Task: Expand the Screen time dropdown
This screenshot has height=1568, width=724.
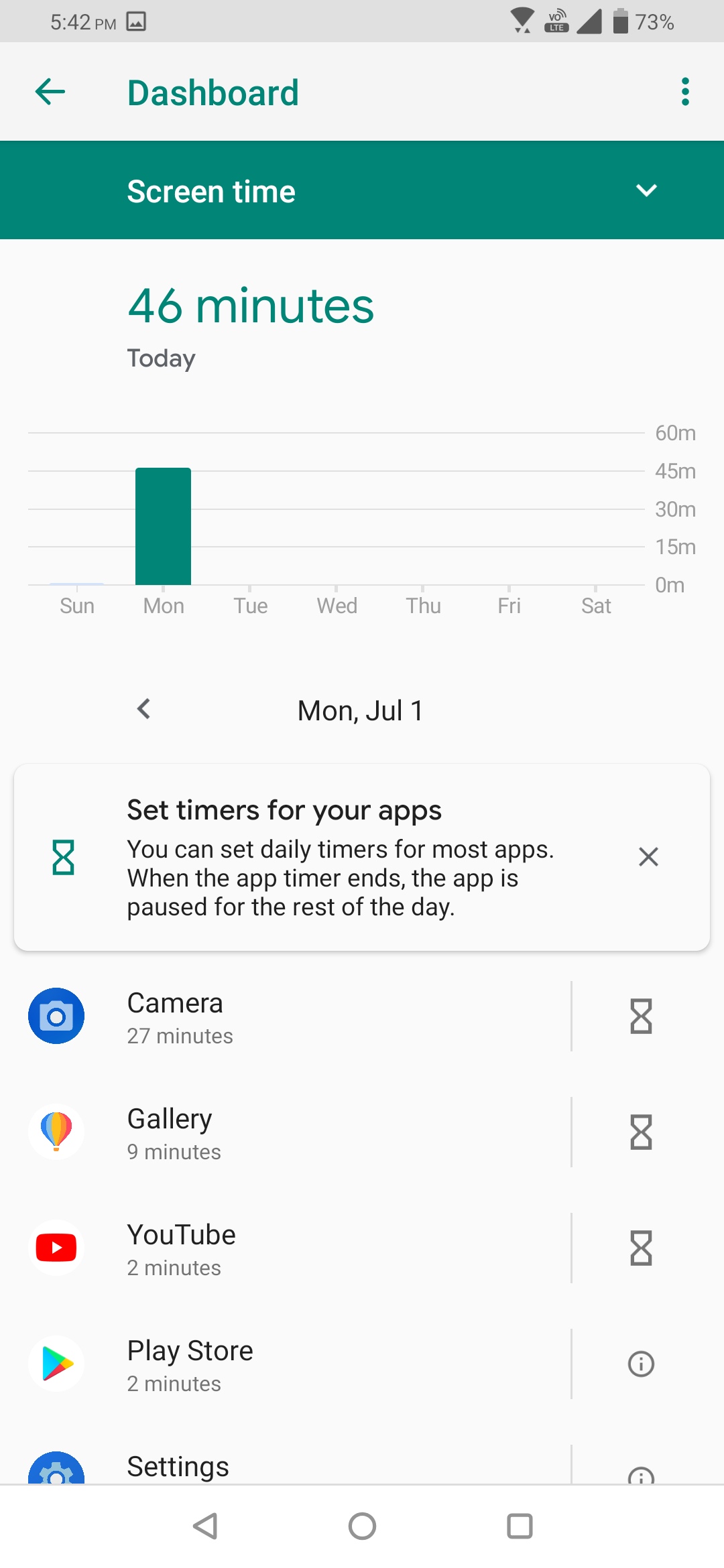Action: click(x=362, y=190)
